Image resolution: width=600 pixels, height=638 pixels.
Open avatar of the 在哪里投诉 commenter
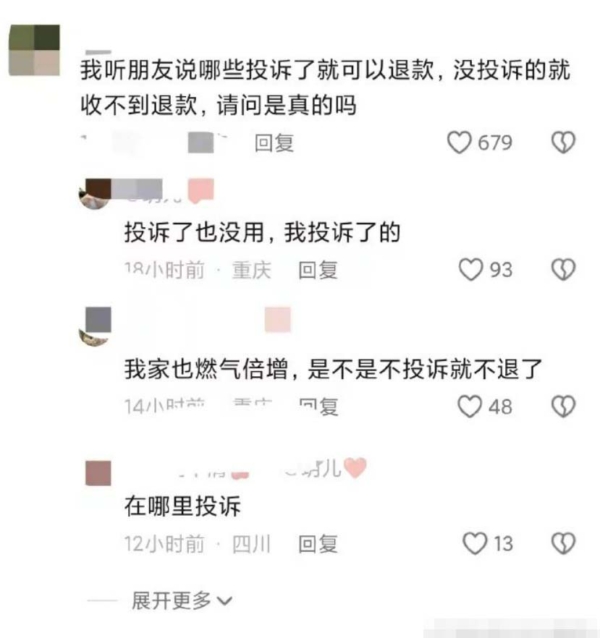98,472
